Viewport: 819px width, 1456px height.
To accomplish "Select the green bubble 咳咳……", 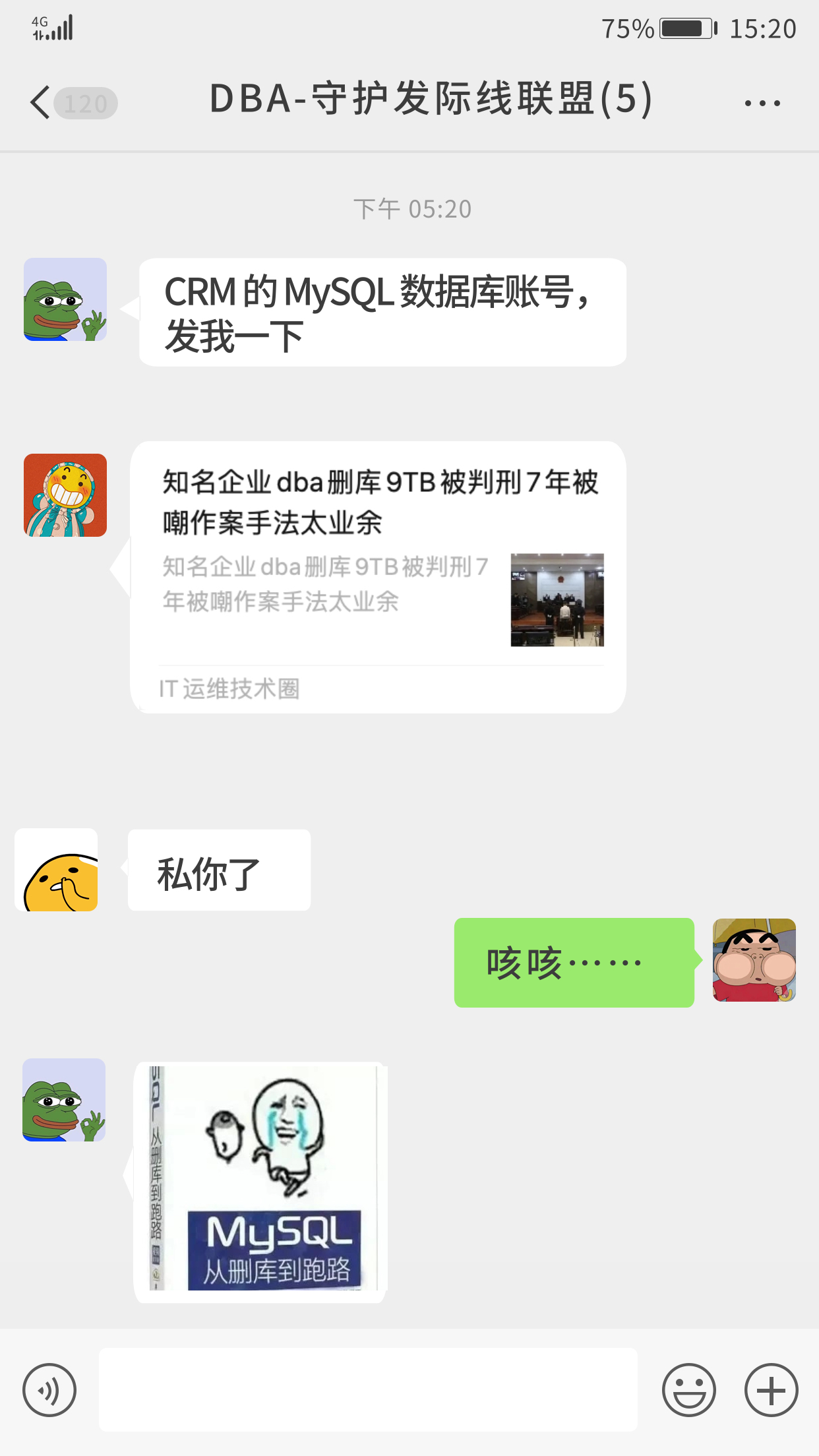I will point(573,962).
